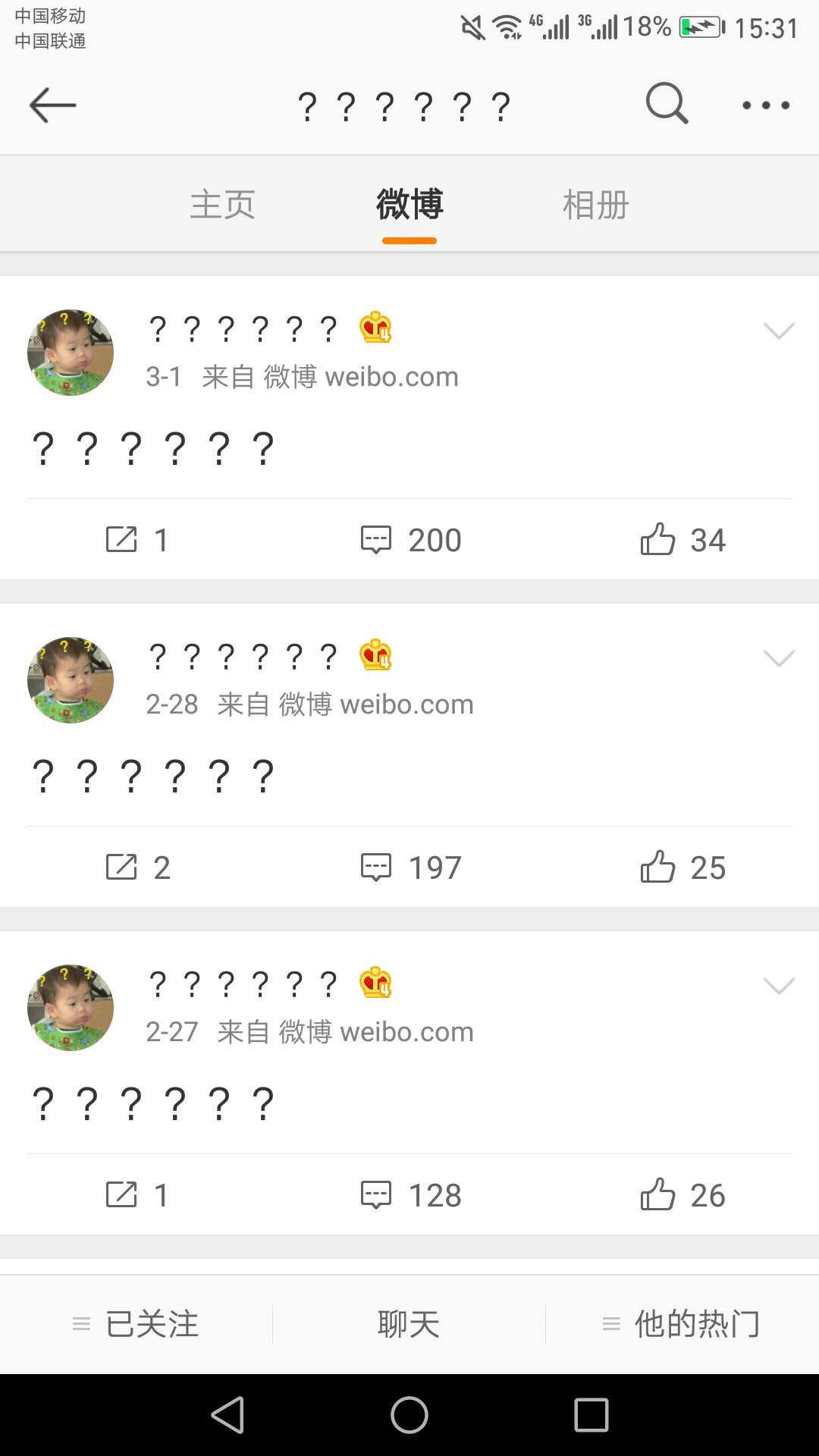Repost the 3-1 post

136,540
